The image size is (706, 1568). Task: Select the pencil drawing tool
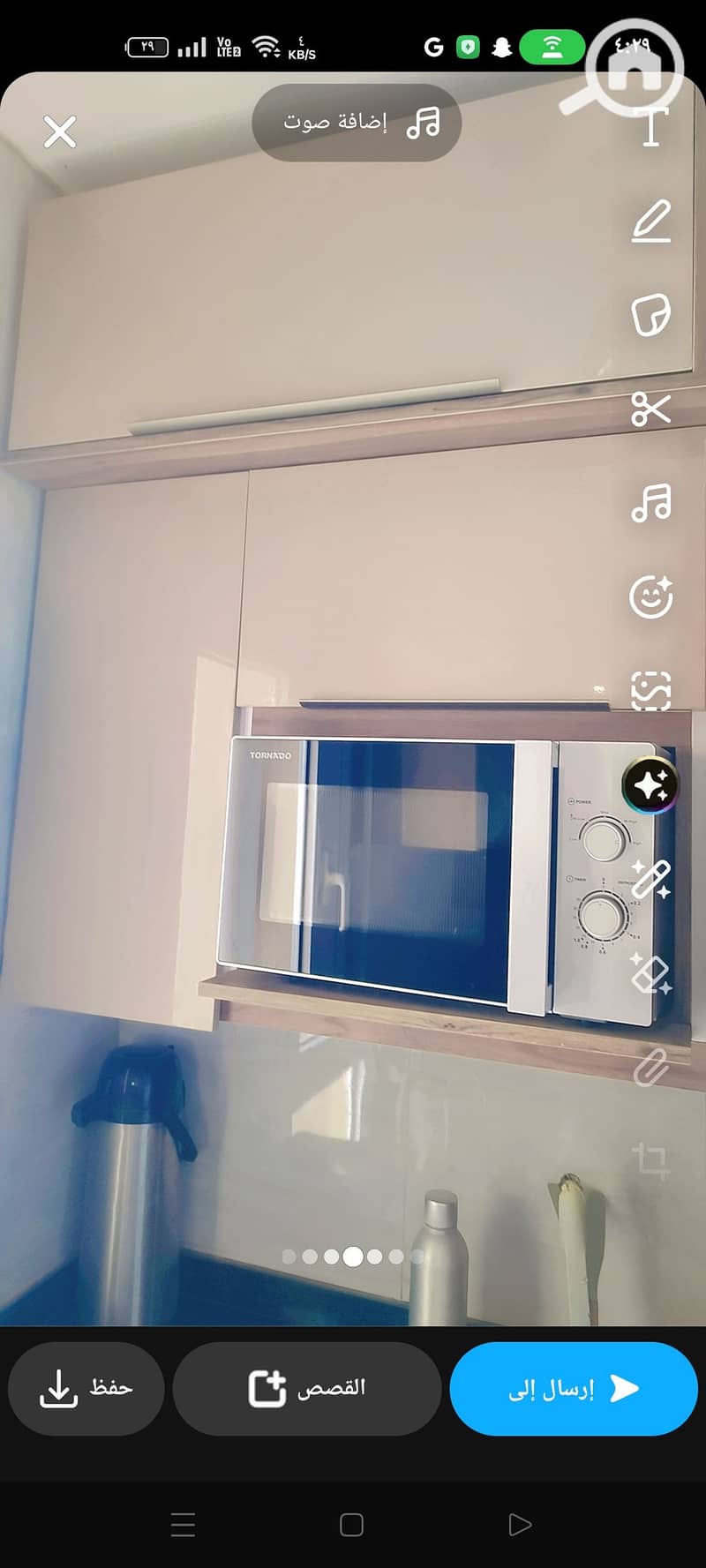(x=651, y=221)
